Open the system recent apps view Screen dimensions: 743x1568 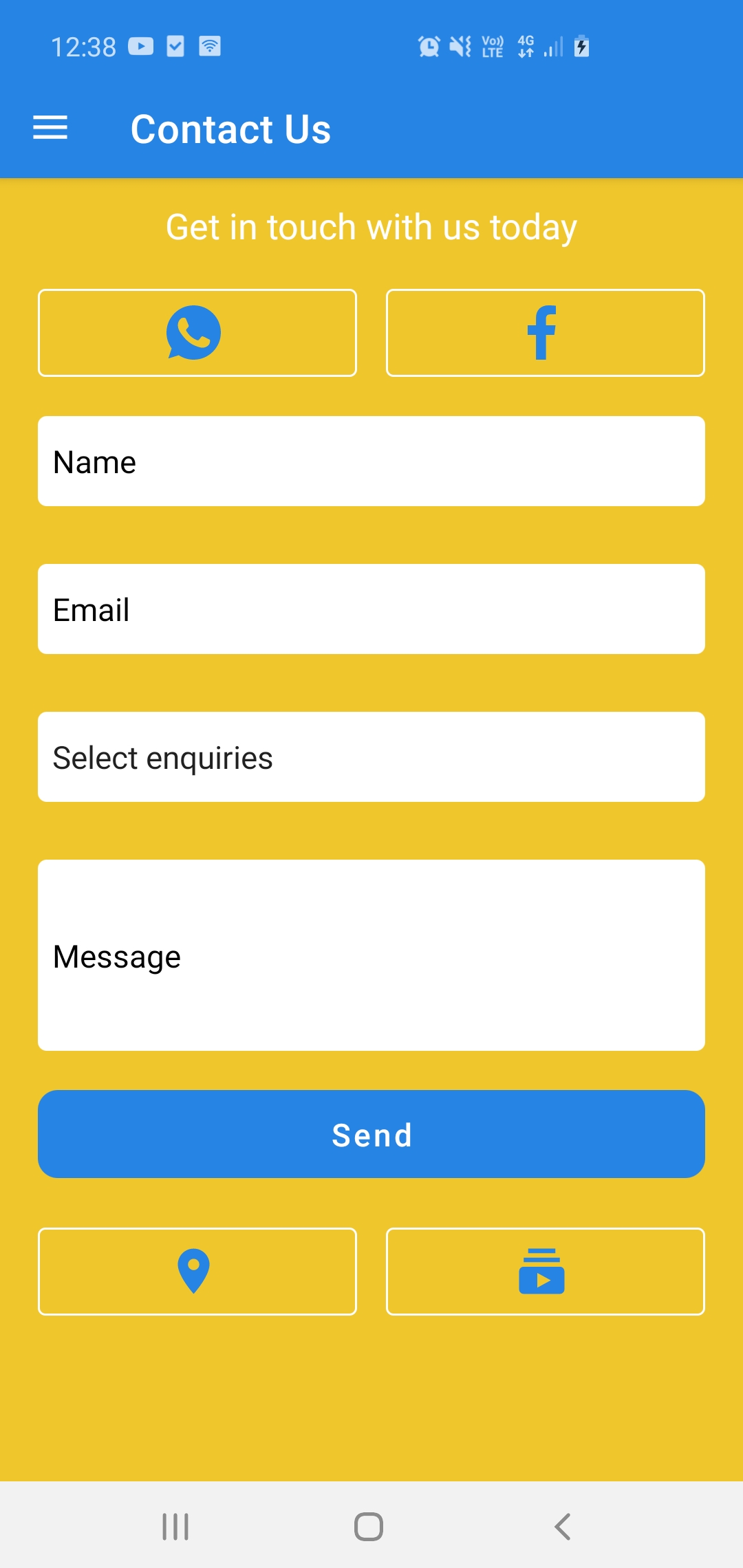(x=175, y=1527)
